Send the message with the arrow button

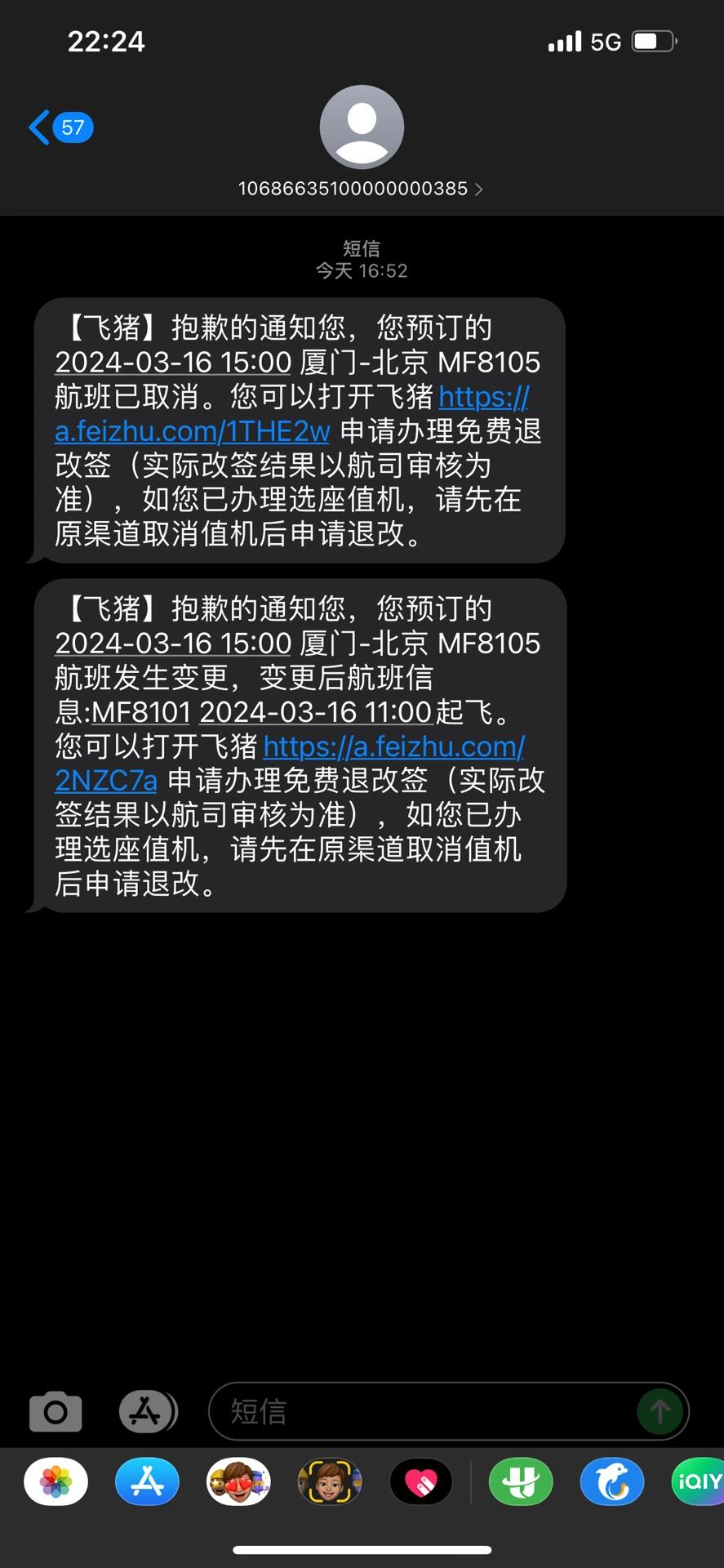point(660,1411)
